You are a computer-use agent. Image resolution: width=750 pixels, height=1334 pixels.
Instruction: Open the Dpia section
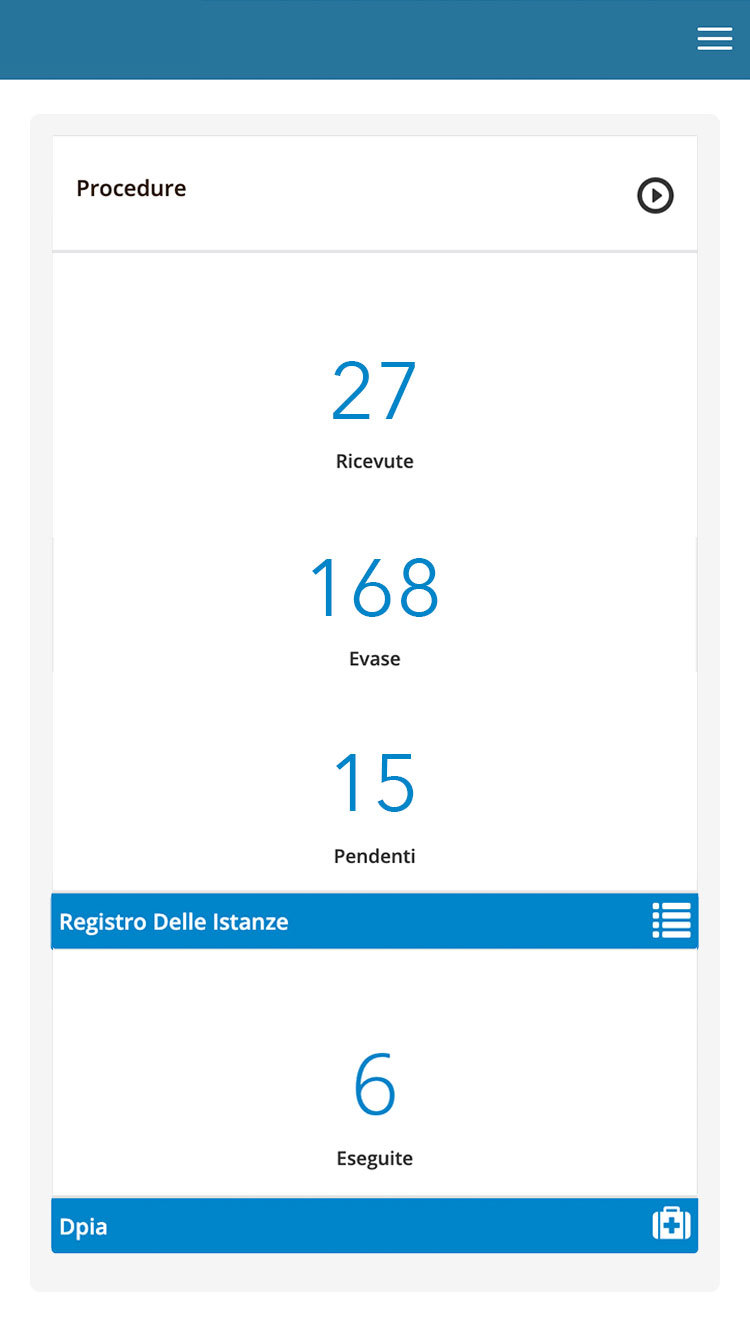pos(374,1225)
